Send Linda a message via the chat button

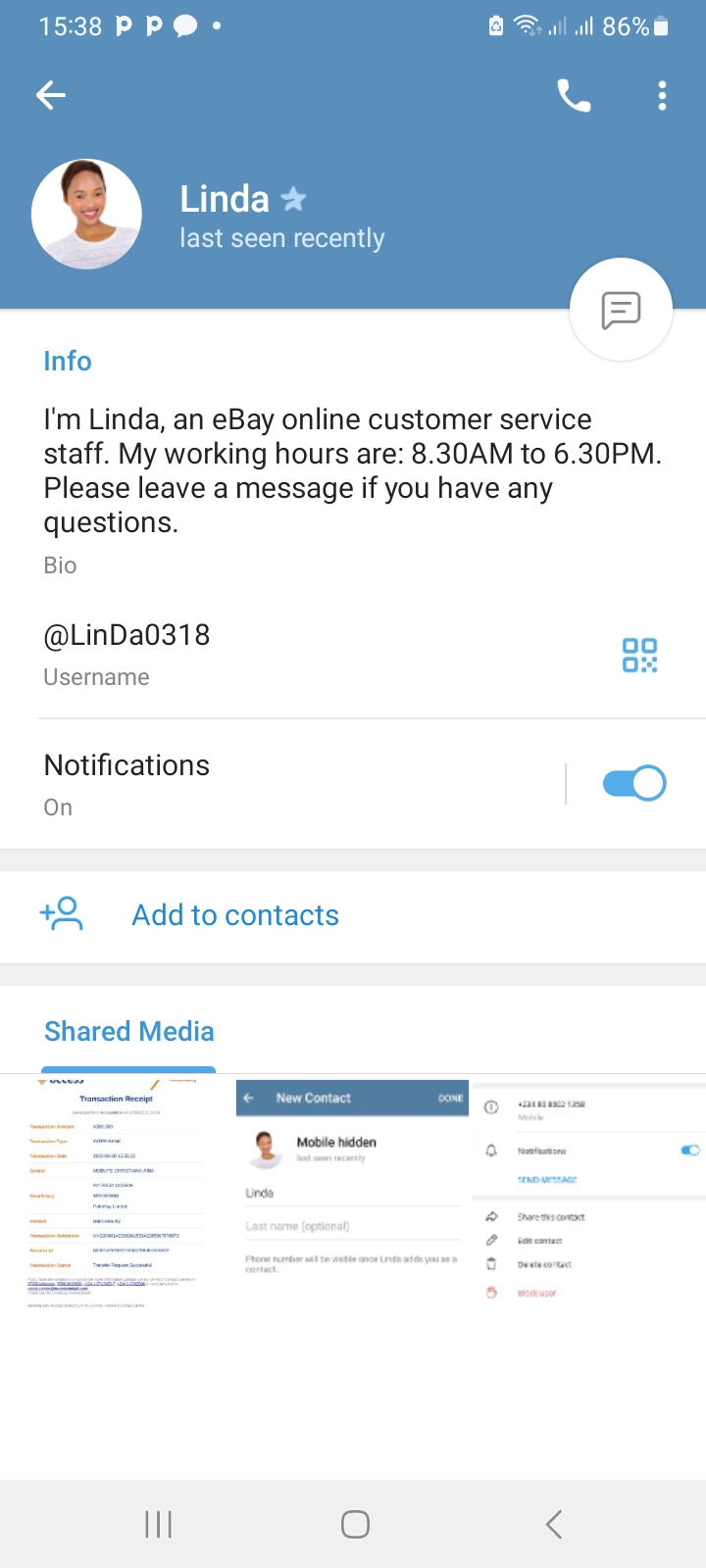[x=621, y=310]
